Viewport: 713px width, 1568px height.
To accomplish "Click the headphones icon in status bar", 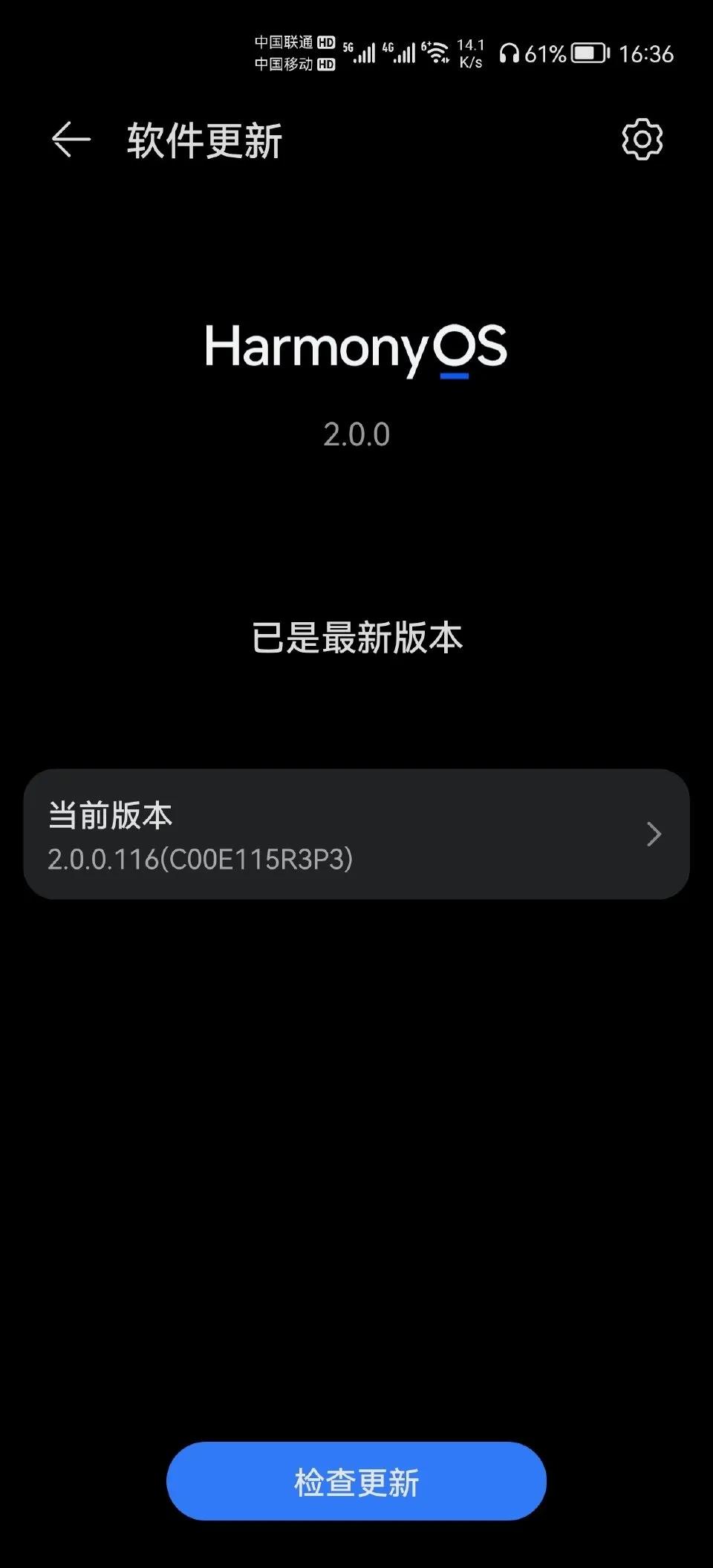I will 508,52.
